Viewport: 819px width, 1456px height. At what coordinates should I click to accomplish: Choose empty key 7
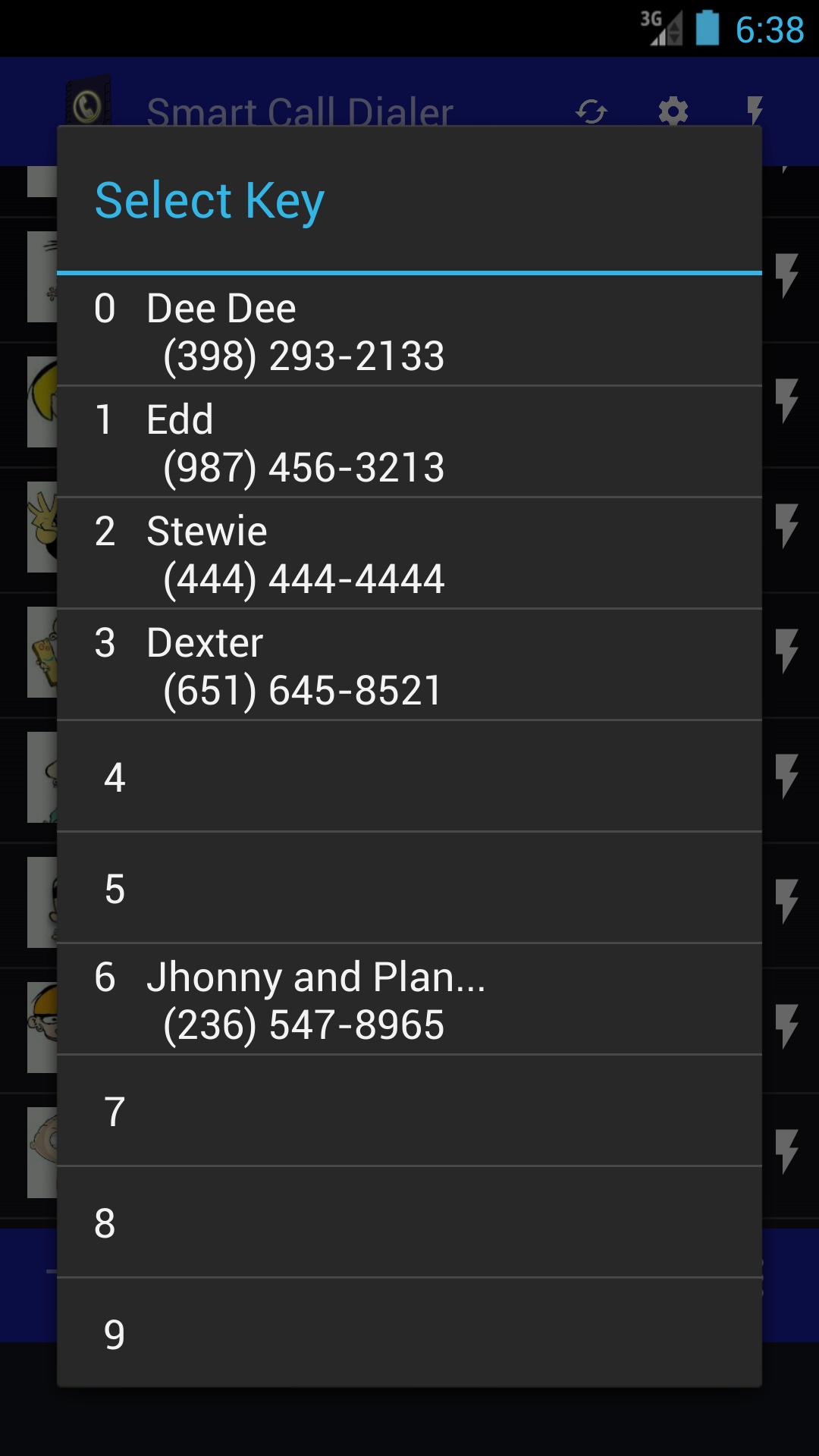[409, 1111]
